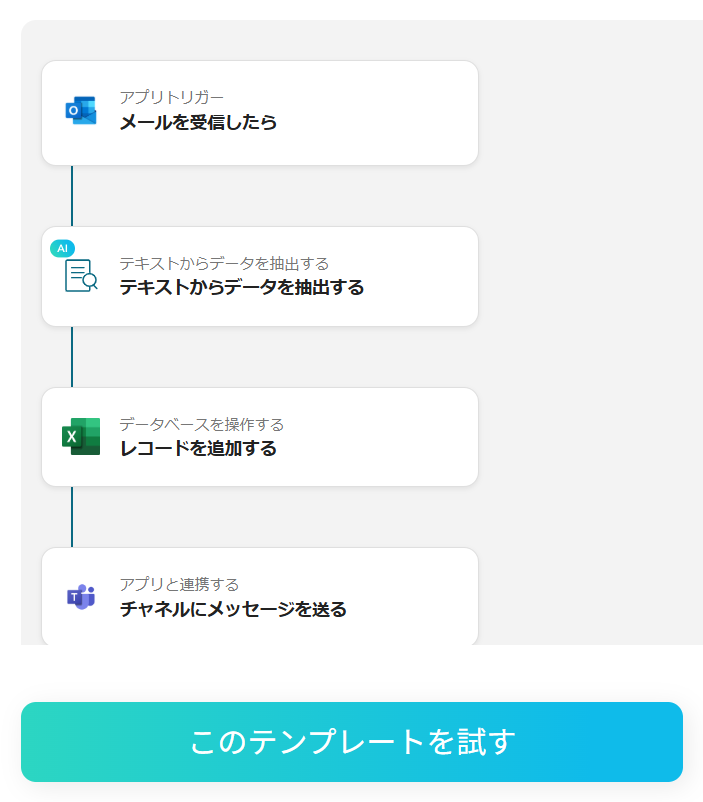The image size is (703, 802).
Task: Try this template with このテンプレートを試す
Action: [x=352, y=741]
